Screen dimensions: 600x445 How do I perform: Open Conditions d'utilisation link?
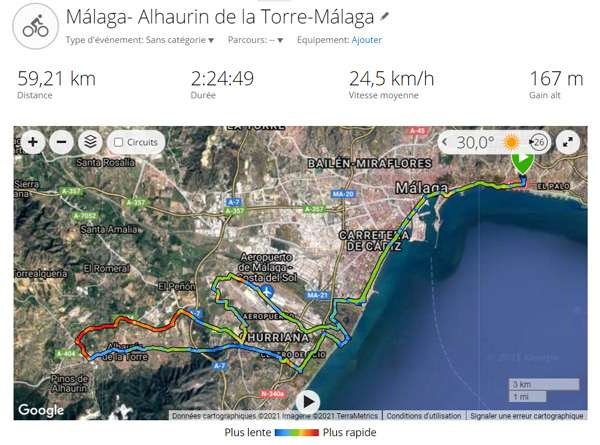(x=424, y=415)
